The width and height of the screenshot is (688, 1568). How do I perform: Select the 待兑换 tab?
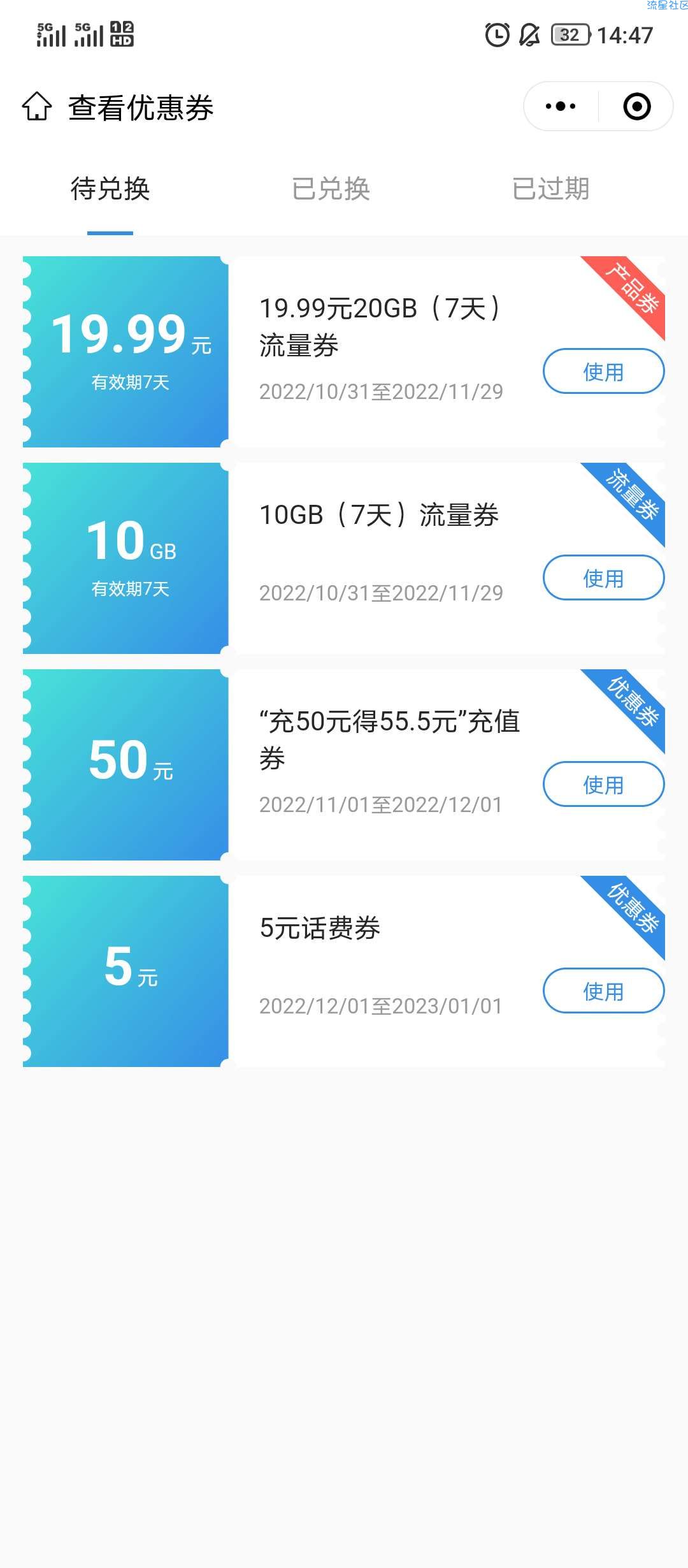(110, 189)
